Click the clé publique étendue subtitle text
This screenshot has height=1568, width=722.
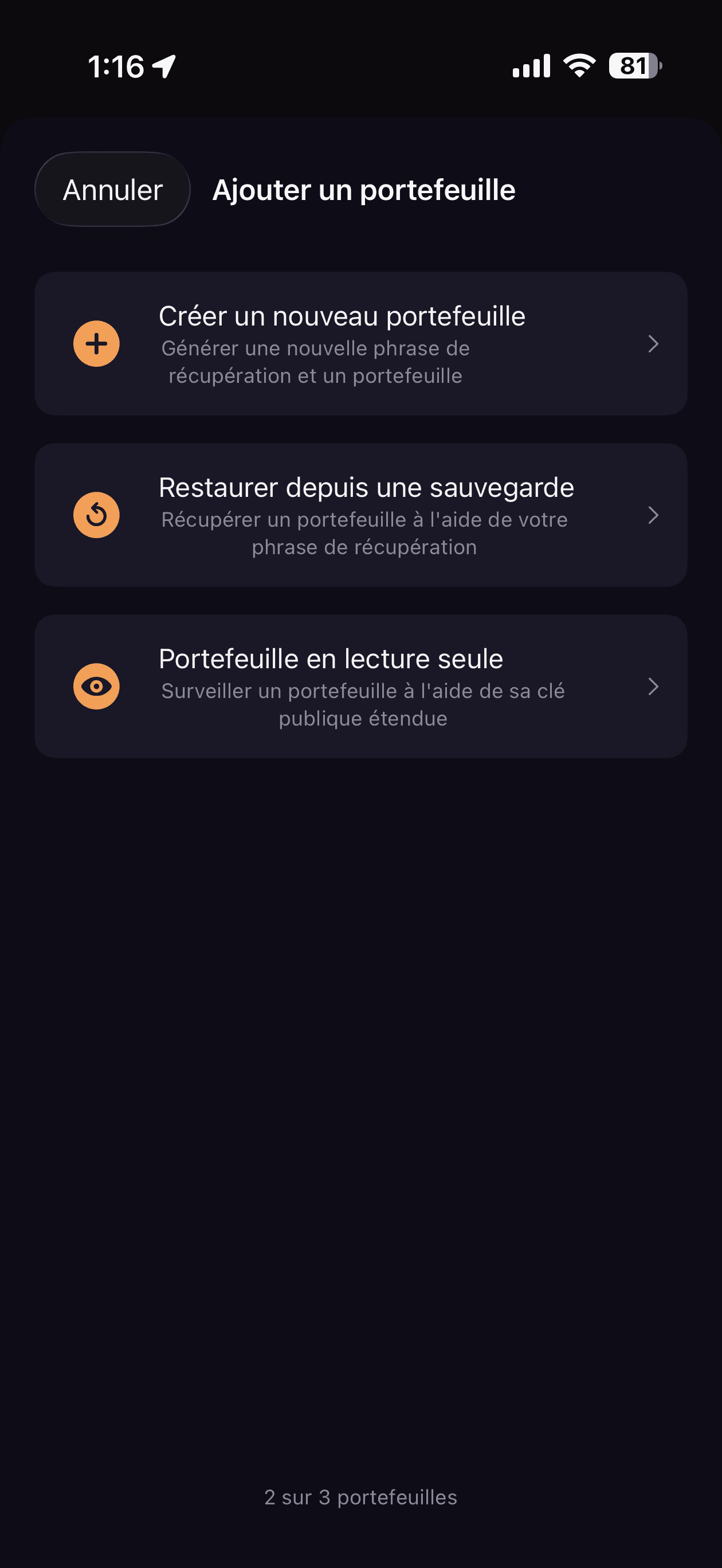(x=363, y=704)
